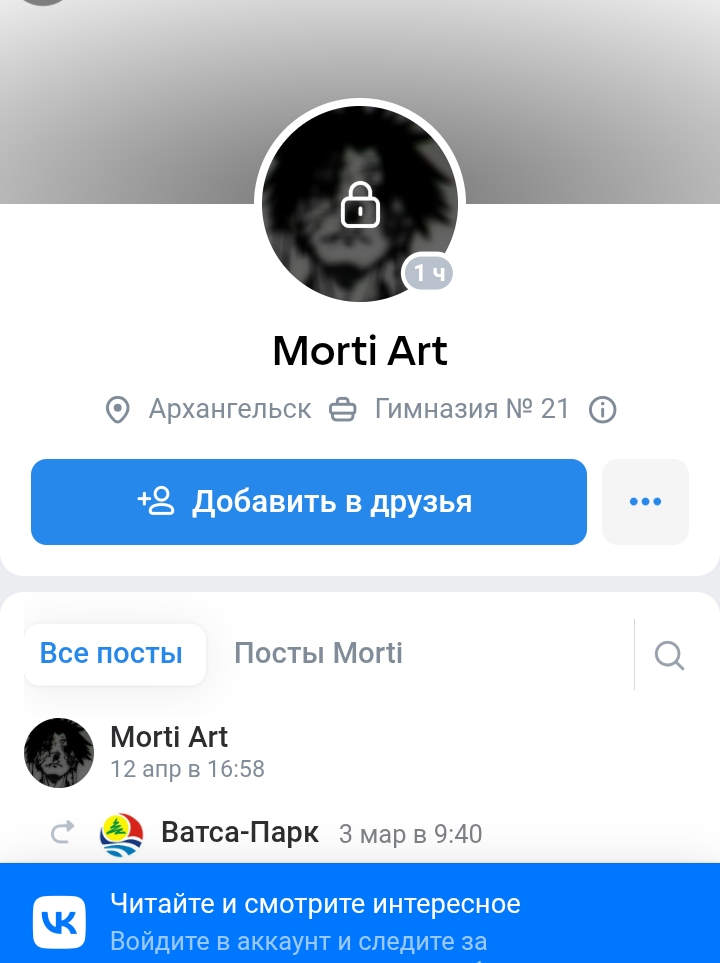Image resolution: width=720 pixels, height=963 pixels.
Task: Open the three-dot more options menu
Action: [645, 502]
